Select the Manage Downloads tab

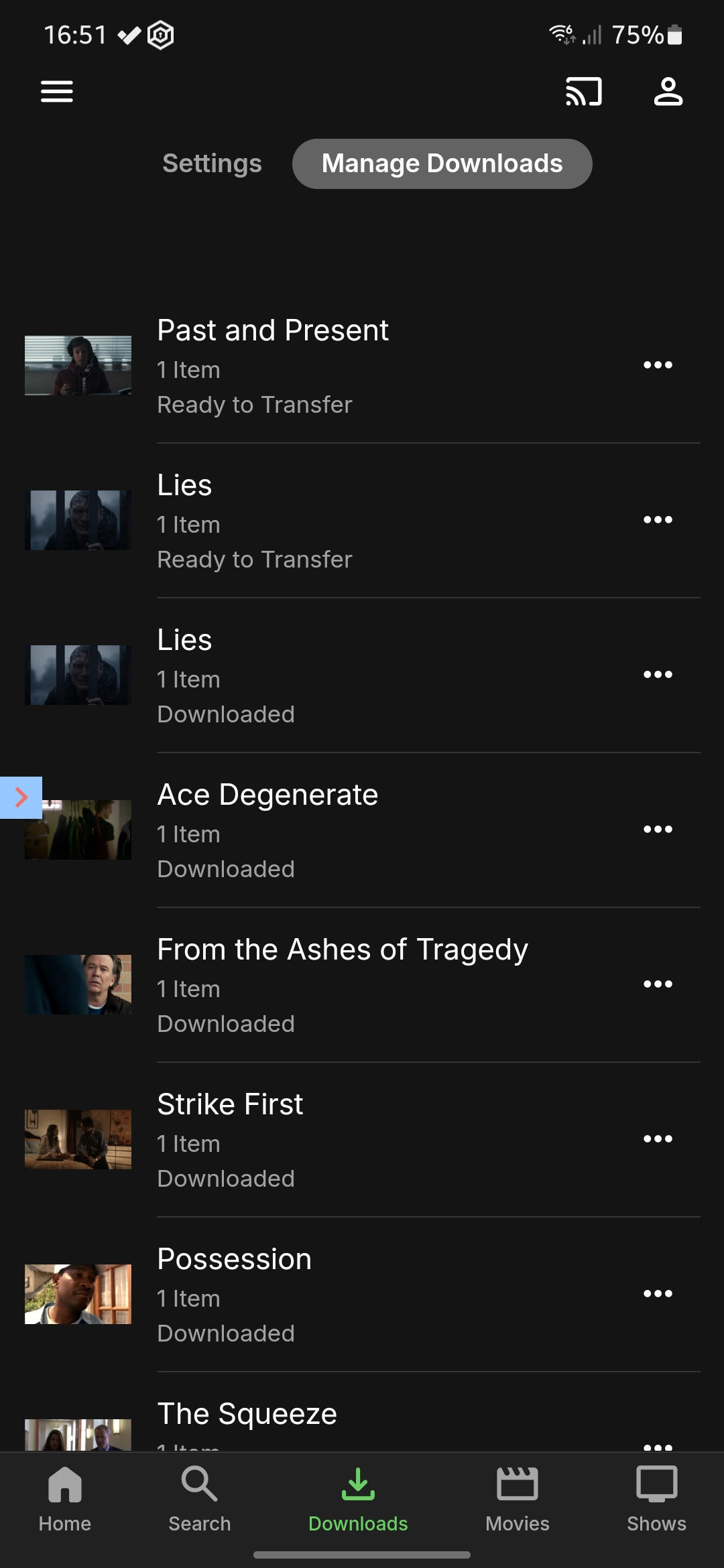(441, 163)
